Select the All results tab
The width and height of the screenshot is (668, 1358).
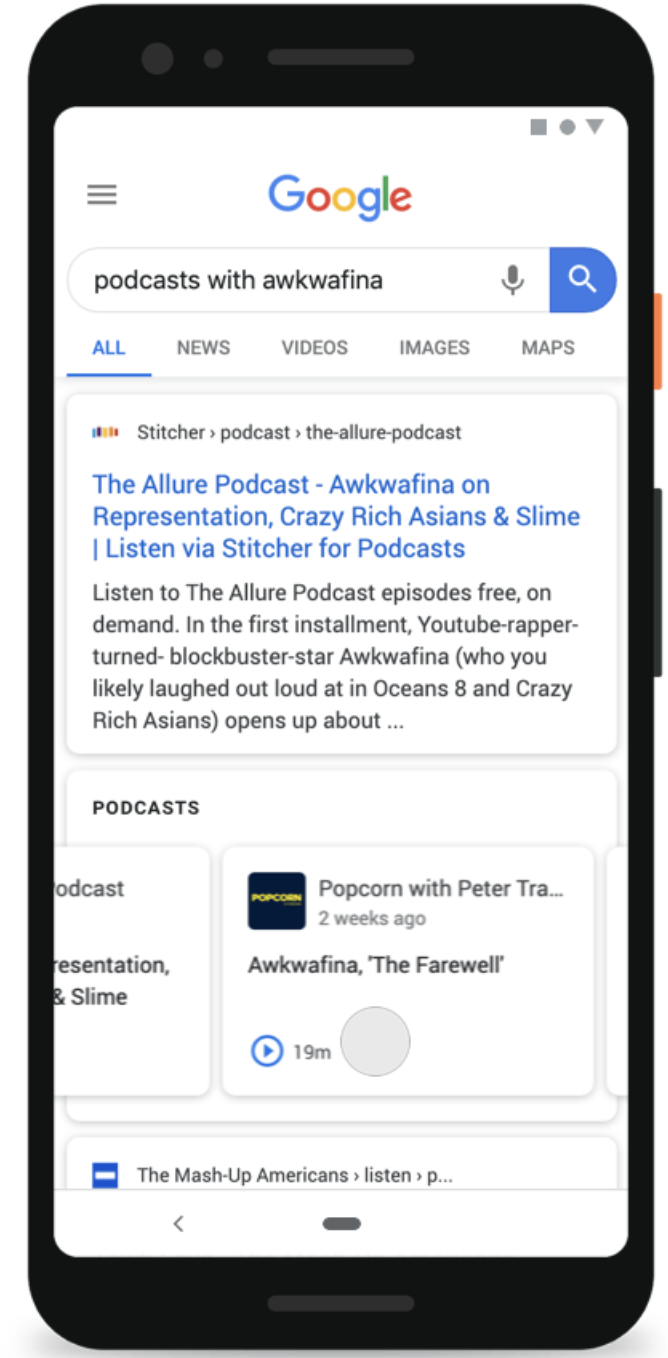coord(109,348)
